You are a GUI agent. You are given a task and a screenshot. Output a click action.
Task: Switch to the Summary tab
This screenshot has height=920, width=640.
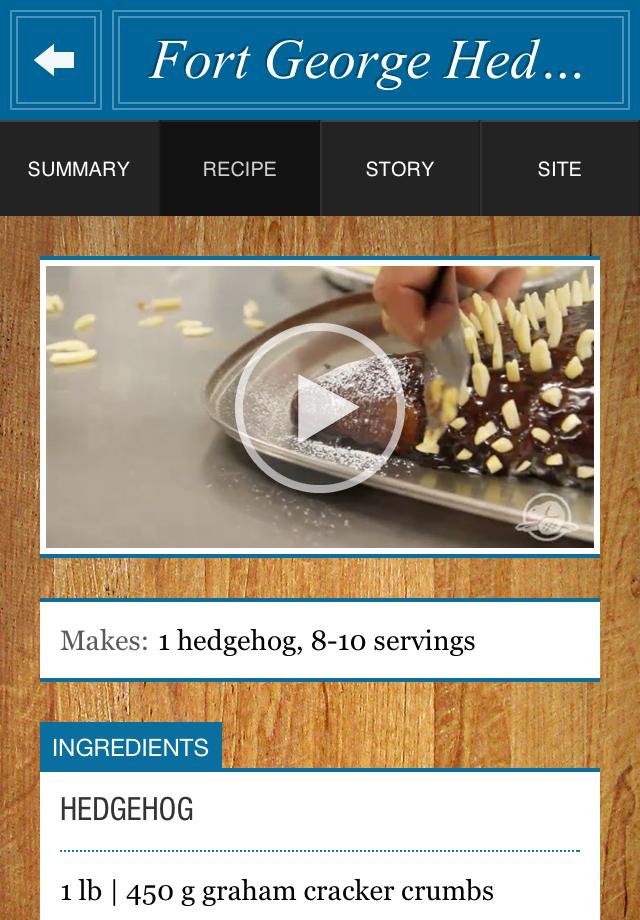click(79, 169)
